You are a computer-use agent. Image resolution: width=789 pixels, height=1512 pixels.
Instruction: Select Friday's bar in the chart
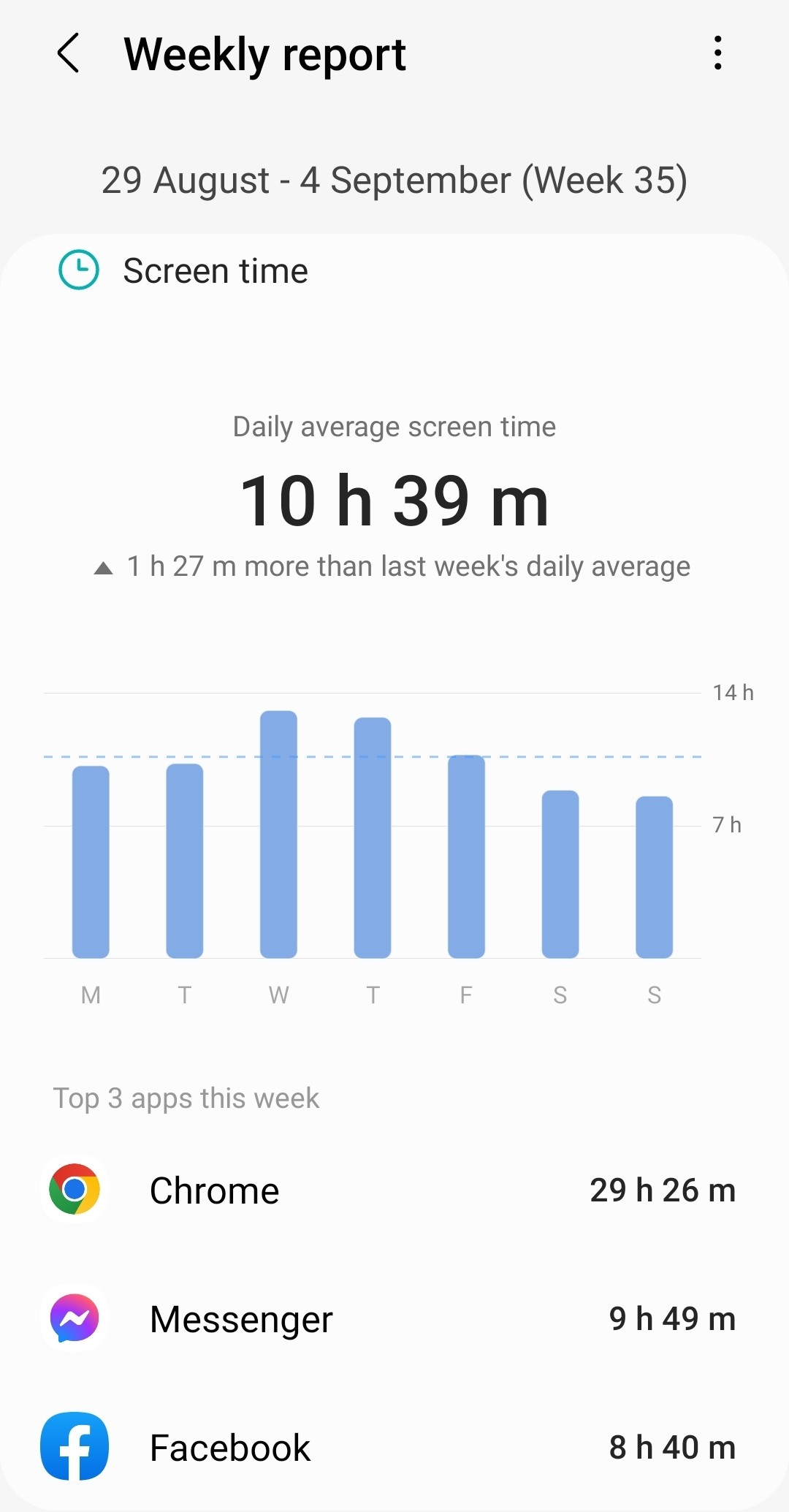coord(466,856)
